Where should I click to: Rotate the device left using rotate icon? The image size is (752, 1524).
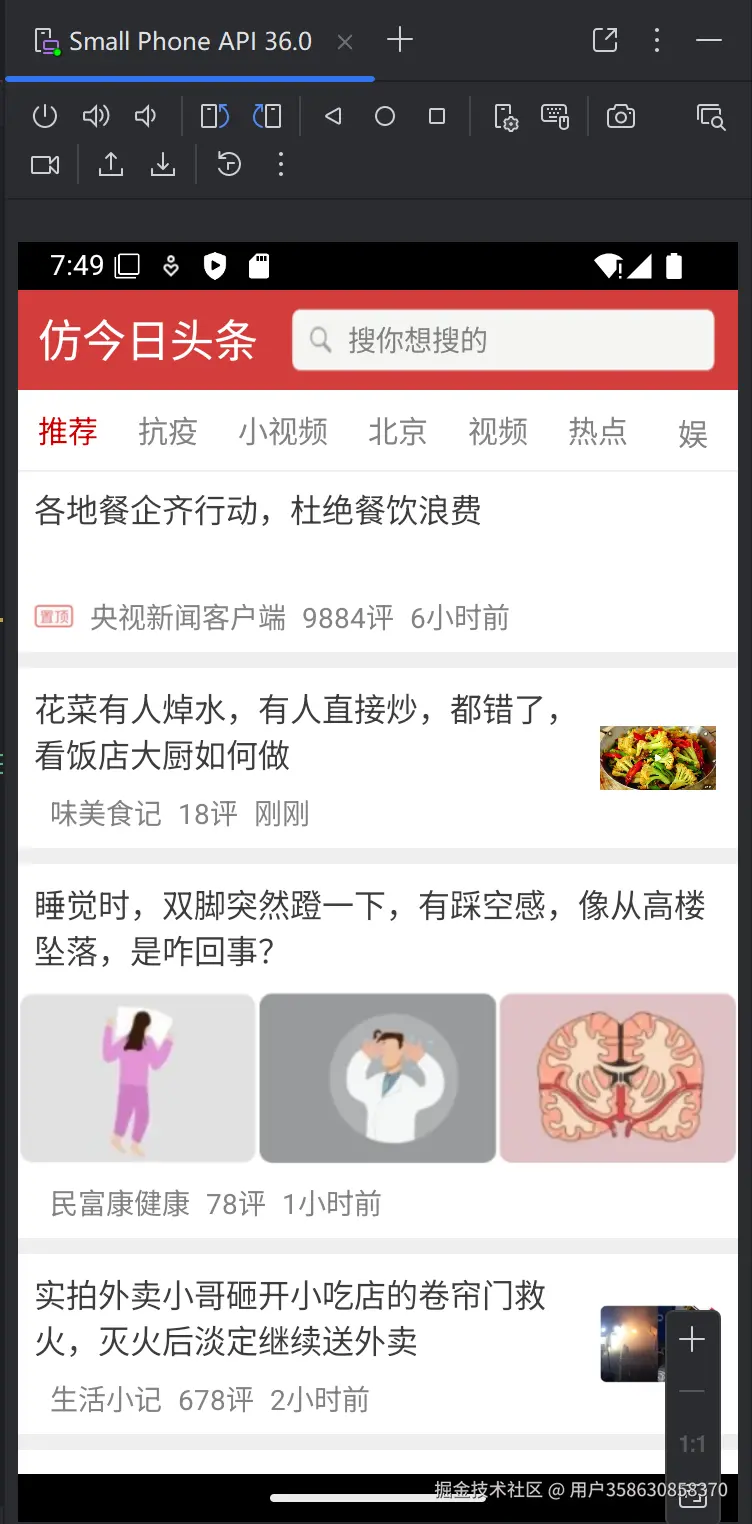pos(213,116)
